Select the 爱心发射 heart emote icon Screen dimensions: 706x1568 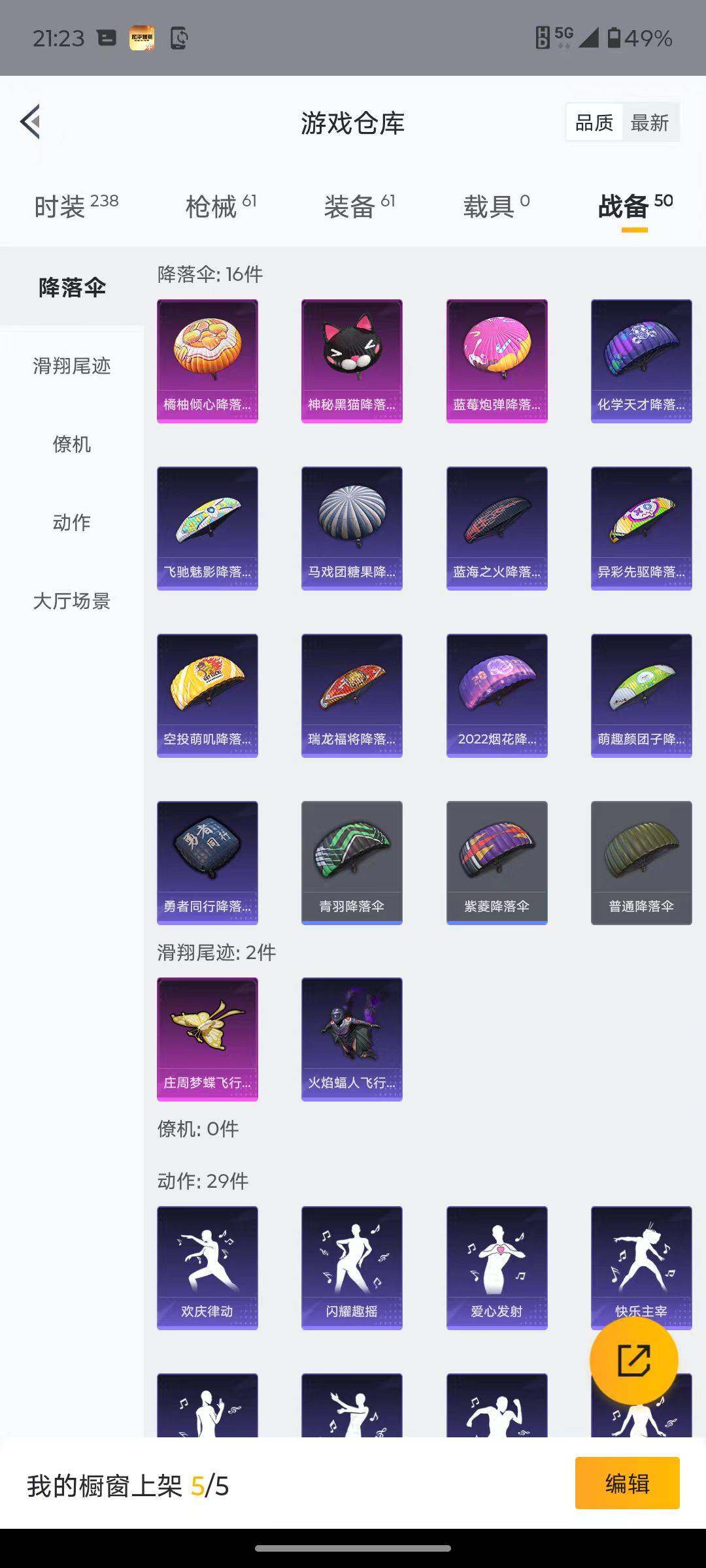click(x=496, y=1266)
